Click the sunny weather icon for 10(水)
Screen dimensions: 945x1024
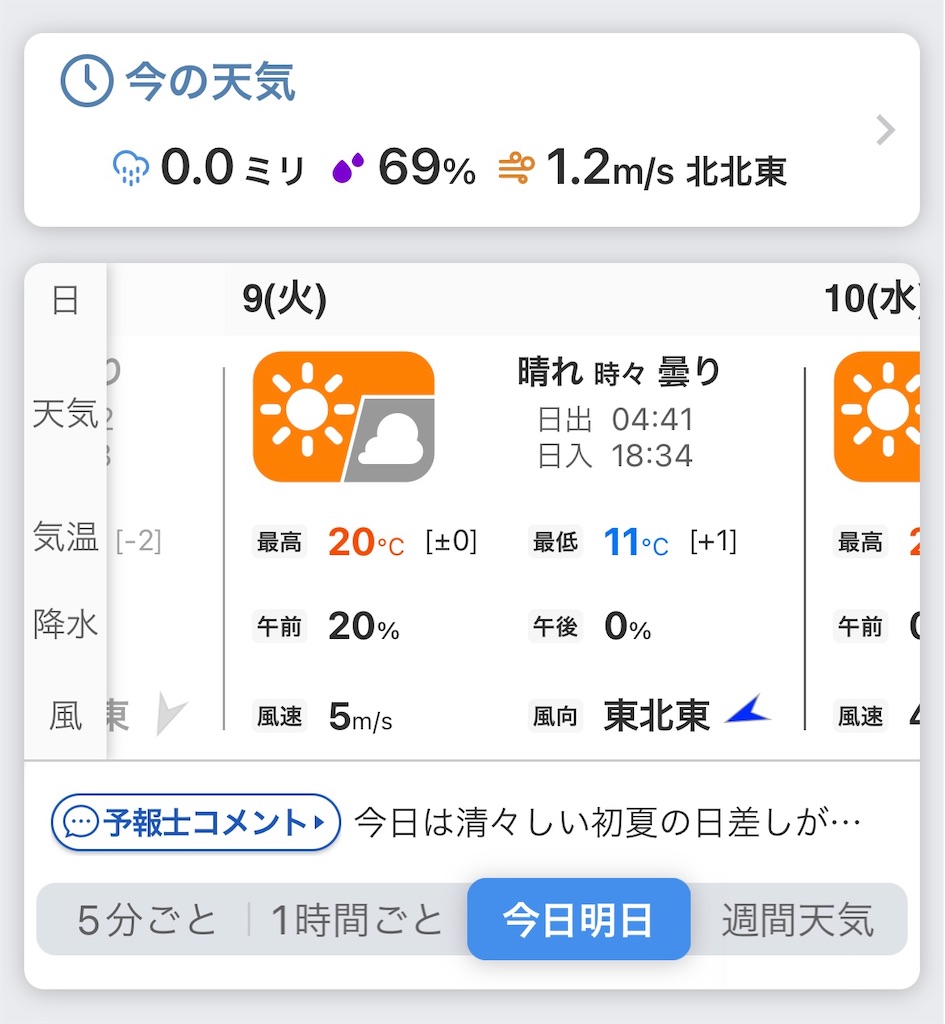(x=889, y=416)
